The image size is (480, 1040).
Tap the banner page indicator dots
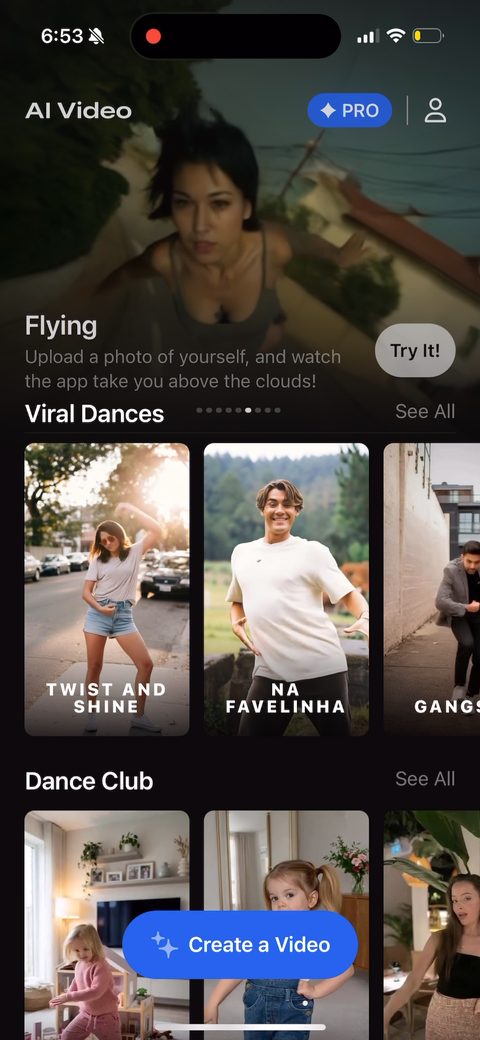click(x=239, y=410)
